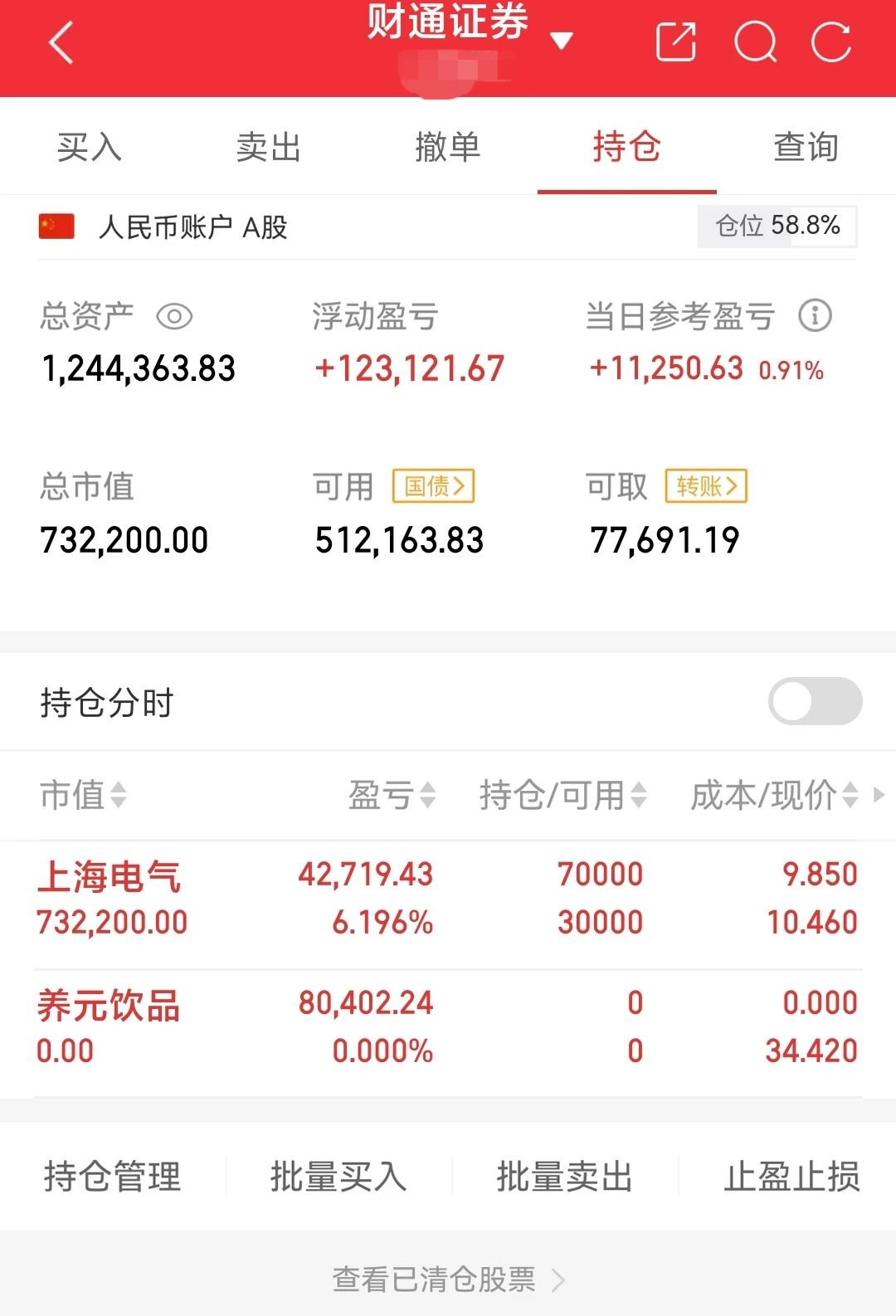Click the sort arrows on 成本/现价 column
This screenshot has width=896, height=1316.
click(850, 796)
